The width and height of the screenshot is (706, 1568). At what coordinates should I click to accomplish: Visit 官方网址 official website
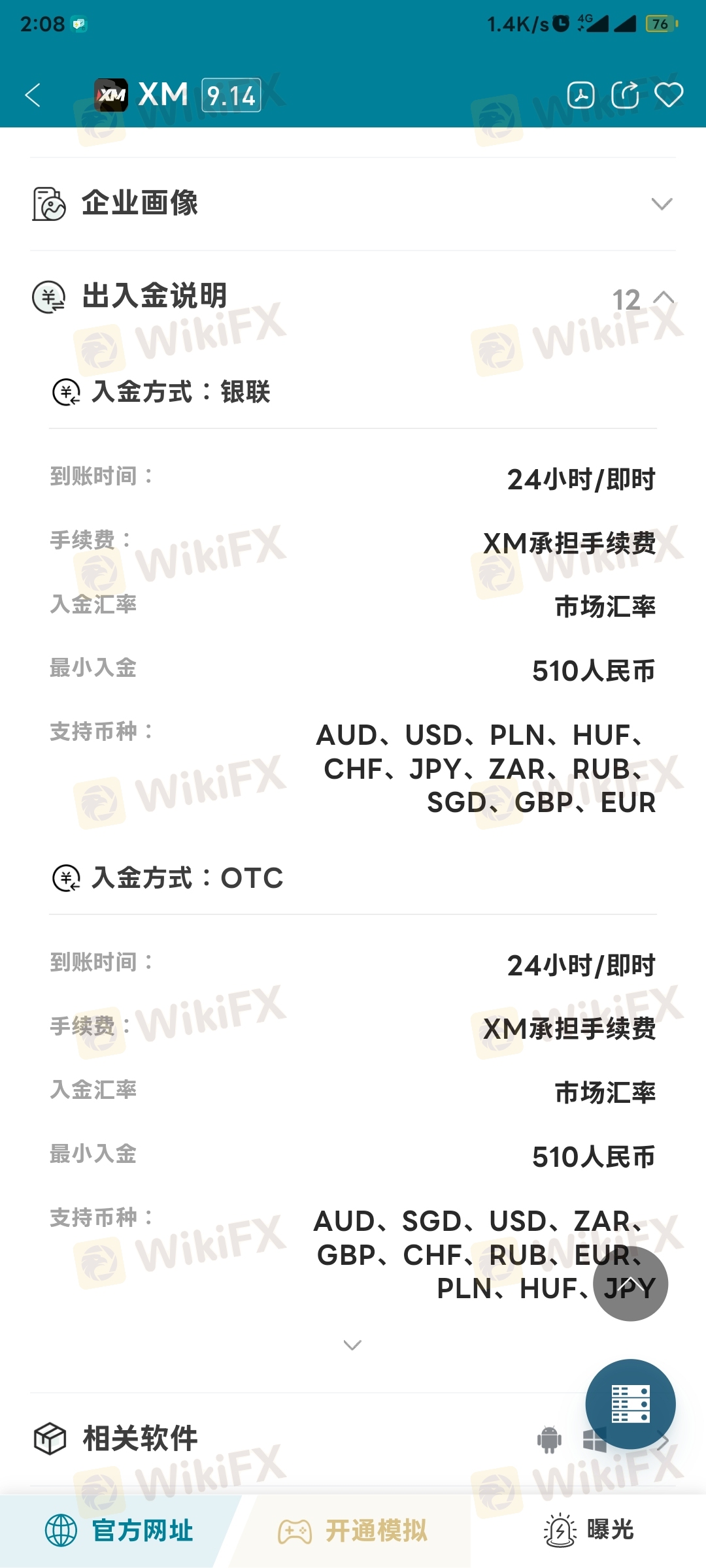[119, 1531]
